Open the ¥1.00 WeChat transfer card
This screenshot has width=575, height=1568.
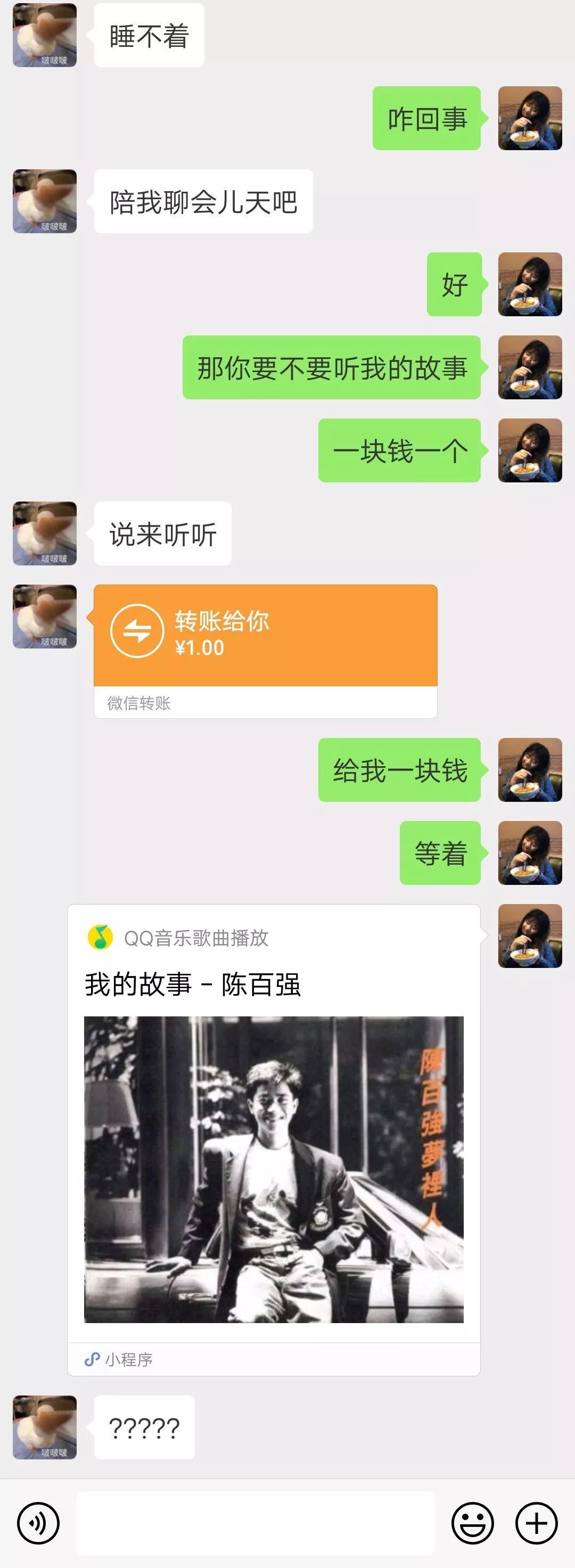click(265, 637)
